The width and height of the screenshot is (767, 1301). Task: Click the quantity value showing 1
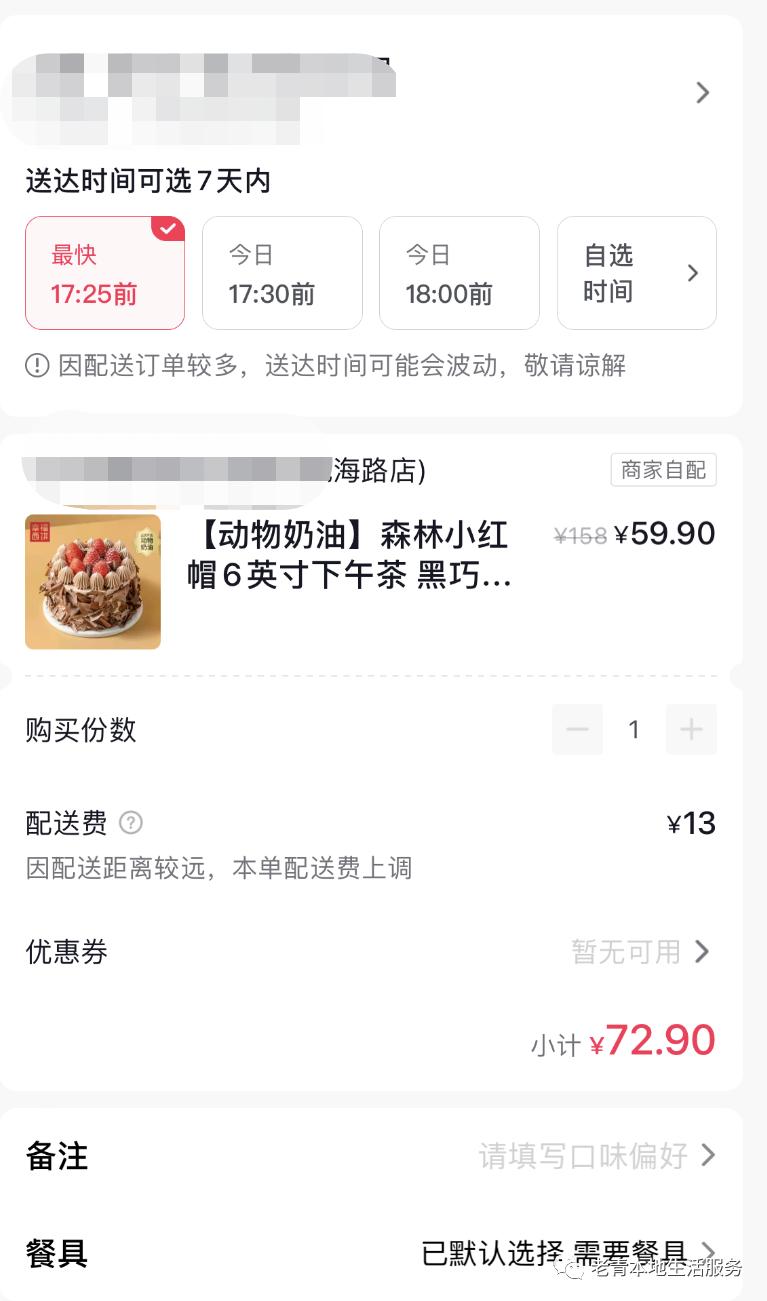pos(634,729)
